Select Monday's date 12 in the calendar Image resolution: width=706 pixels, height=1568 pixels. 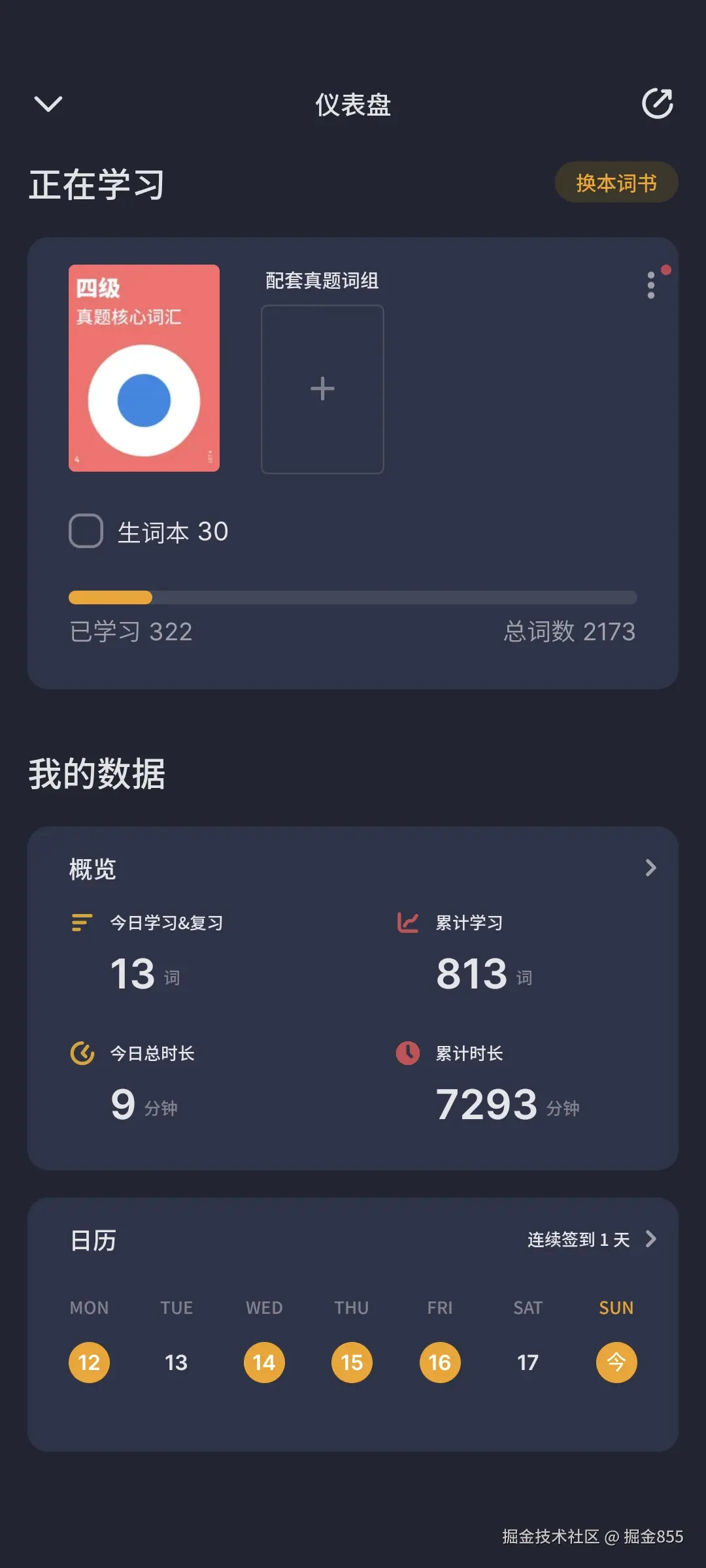90,1362
